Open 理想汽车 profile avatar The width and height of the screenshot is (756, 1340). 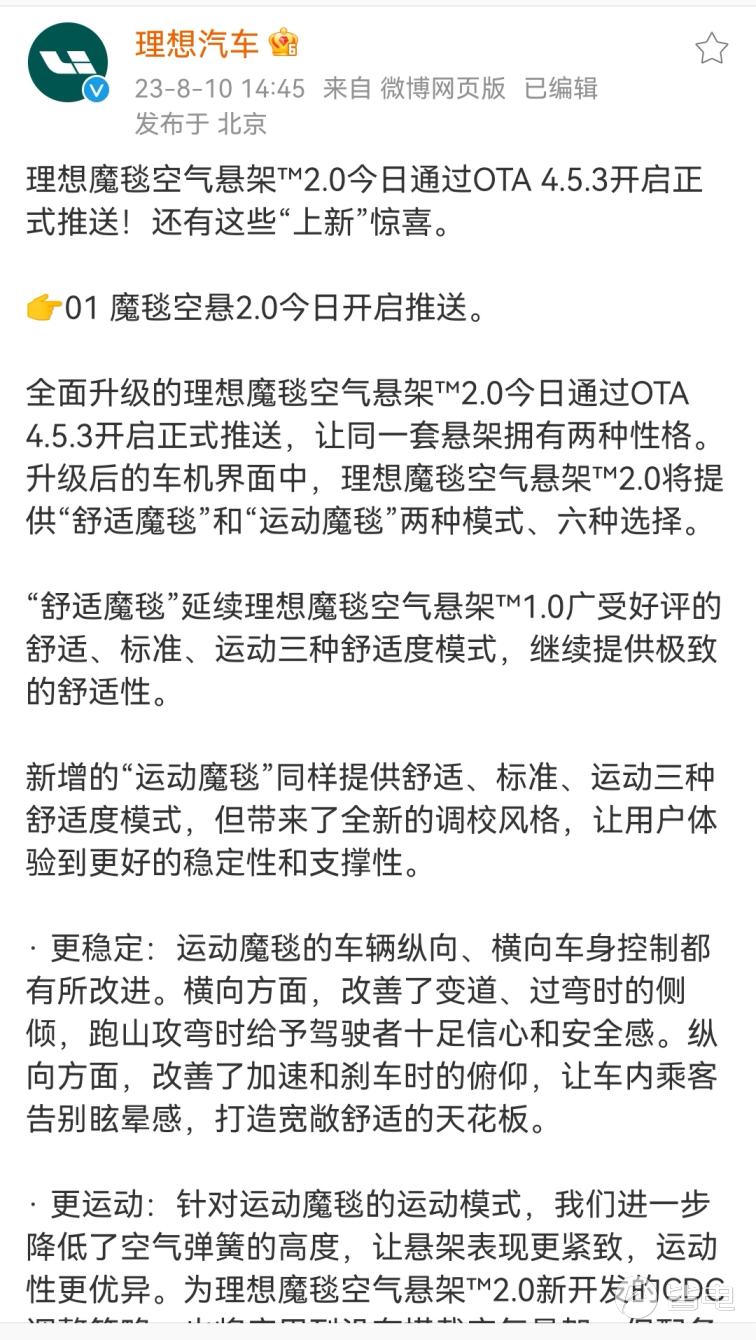click(67, 63)
